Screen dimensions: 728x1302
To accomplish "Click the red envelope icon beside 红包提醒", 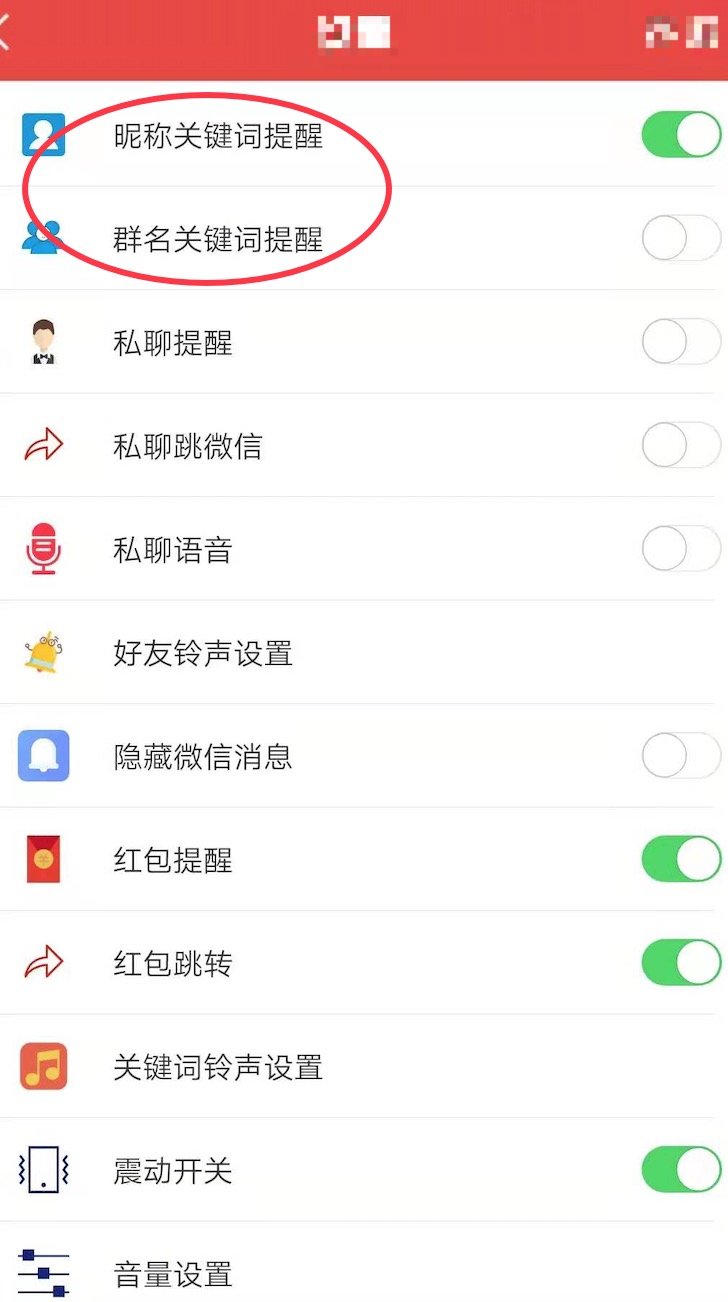I will tap(43, 860).
